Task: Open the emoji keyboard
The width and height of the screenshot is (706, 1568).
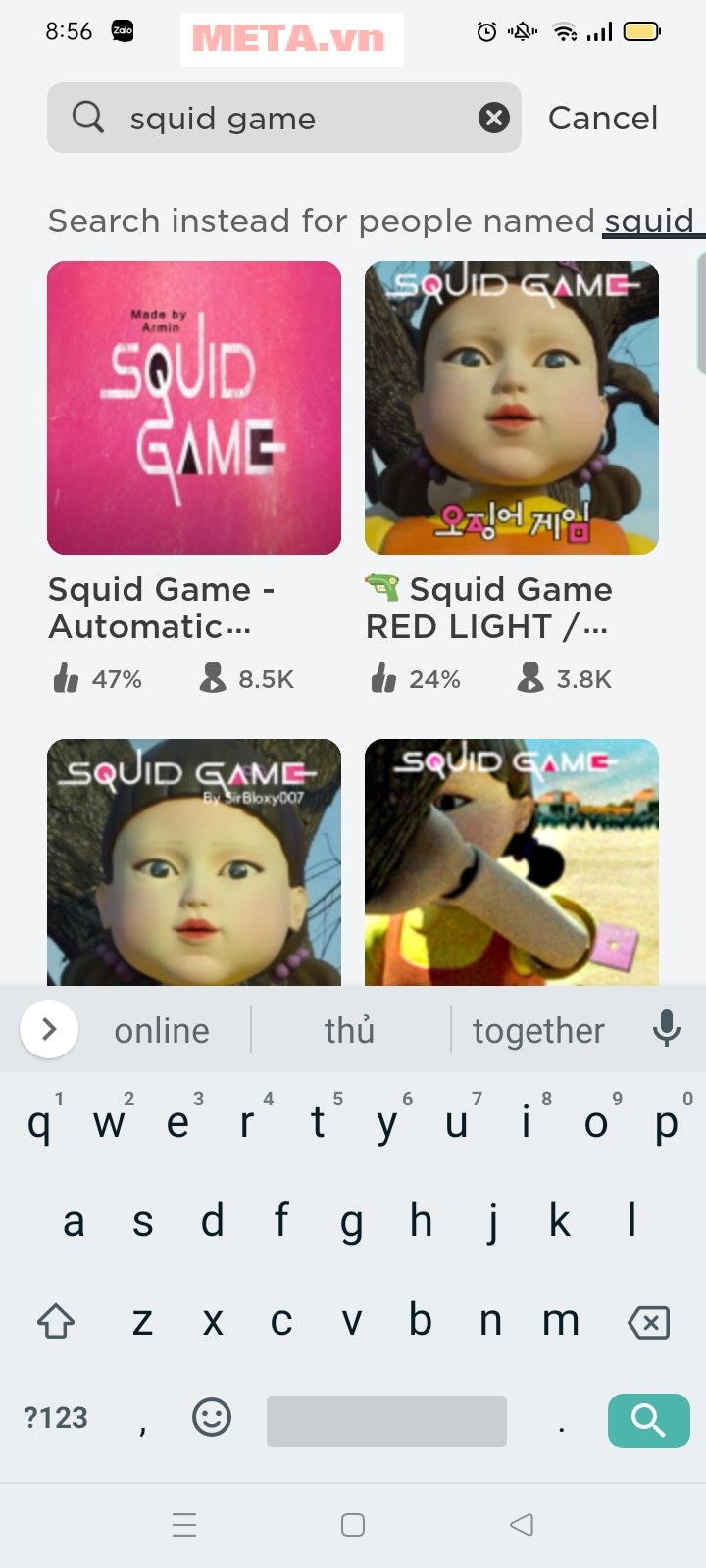Action: [x=212, y=1417]
